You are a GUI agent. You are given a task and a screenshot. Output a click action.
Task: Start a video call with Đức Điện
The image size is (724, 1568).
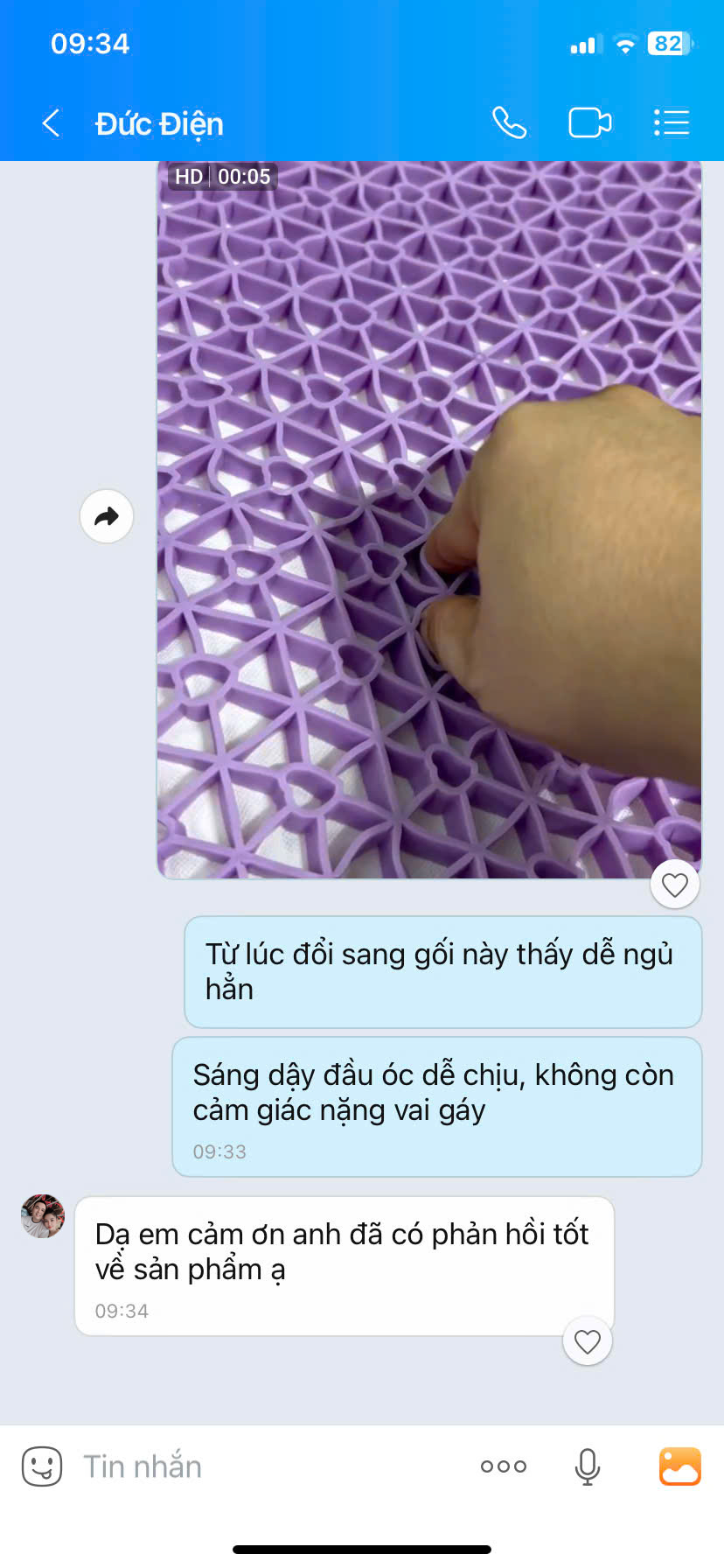coord(589,123)
